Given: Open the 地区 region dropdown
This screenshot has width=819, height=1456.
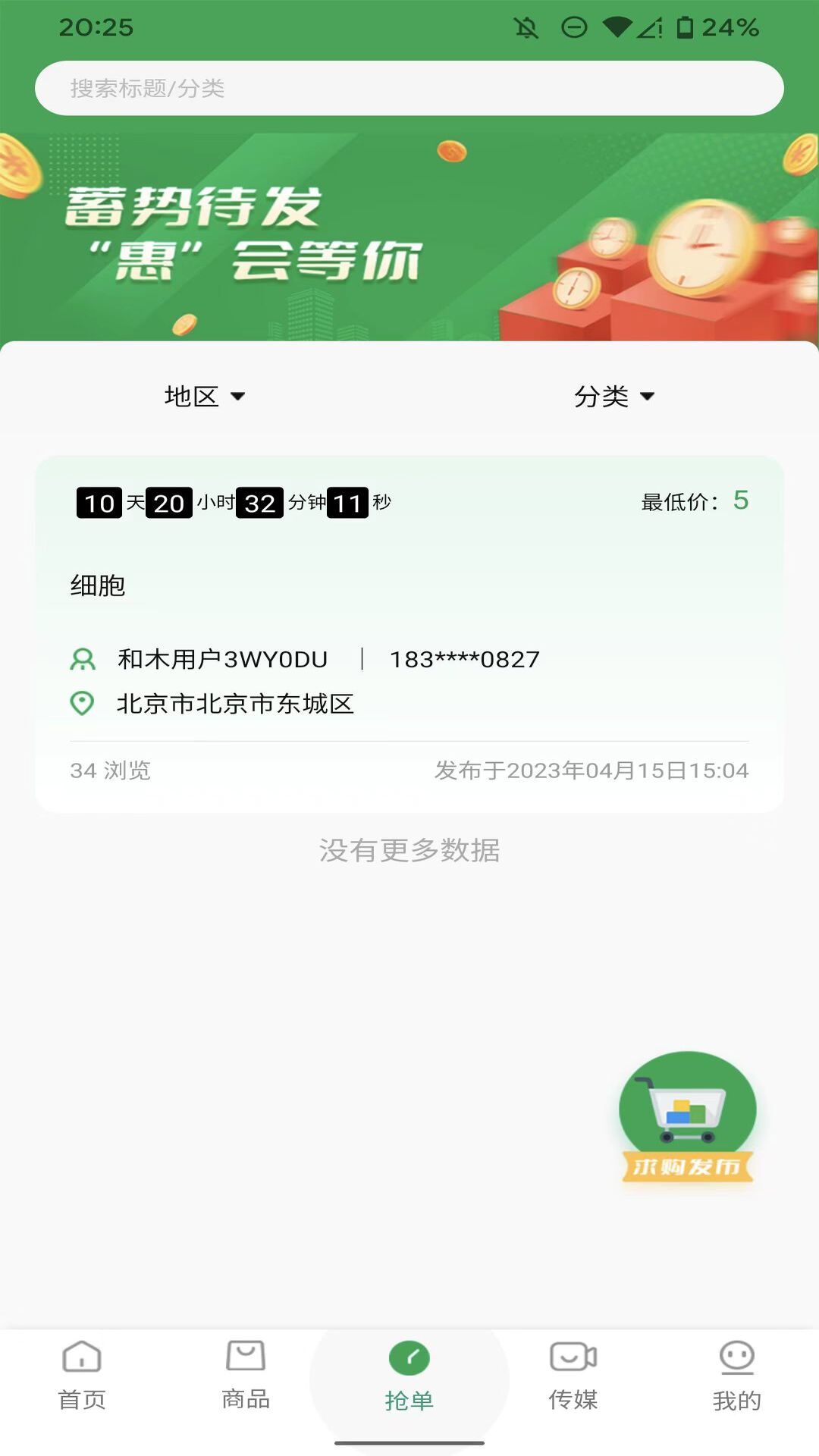Looking at the screenshot, I should point(204,395).
